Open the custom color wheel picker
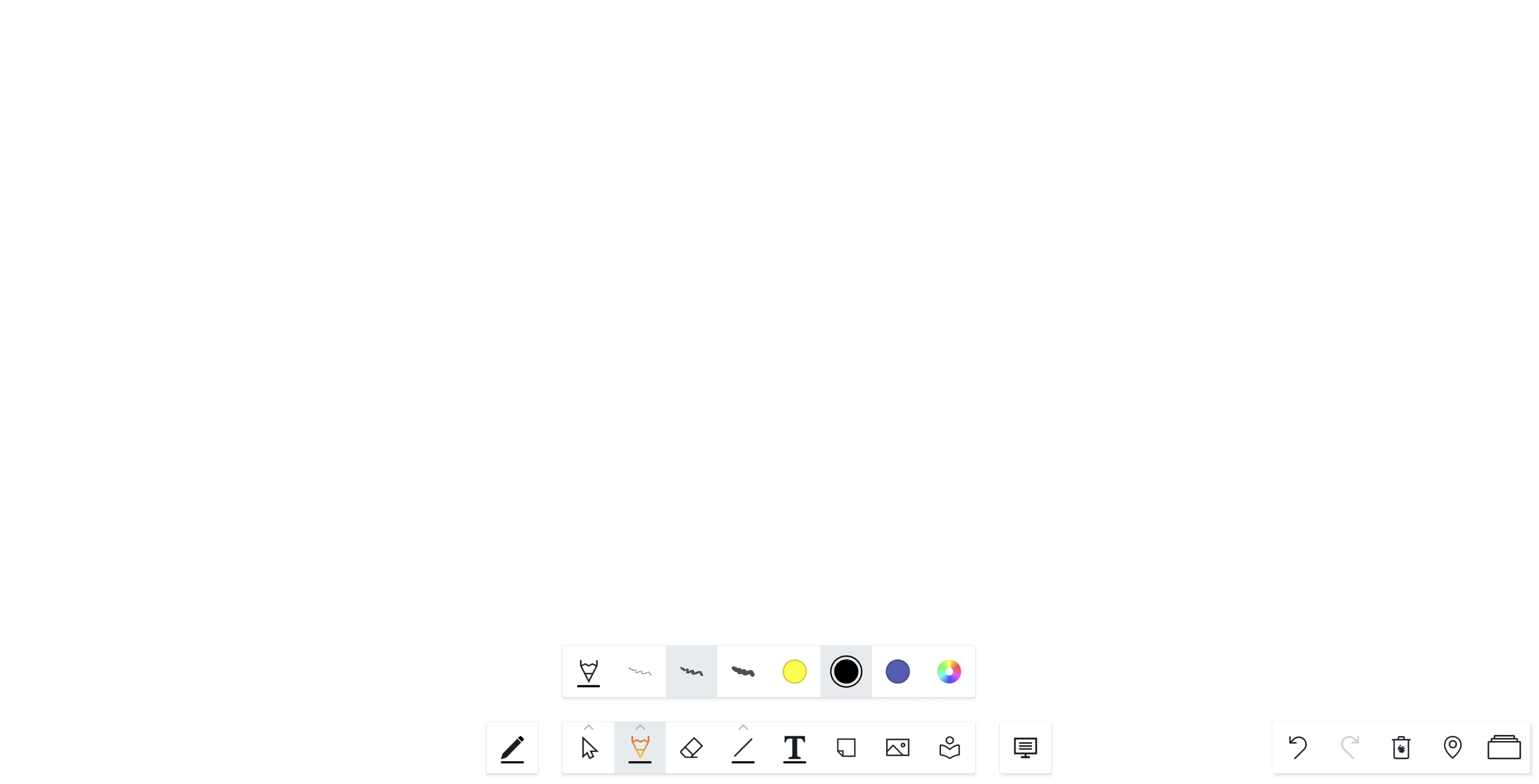Viewport: 1539px width, 784px height. click(x=948, y=672)
